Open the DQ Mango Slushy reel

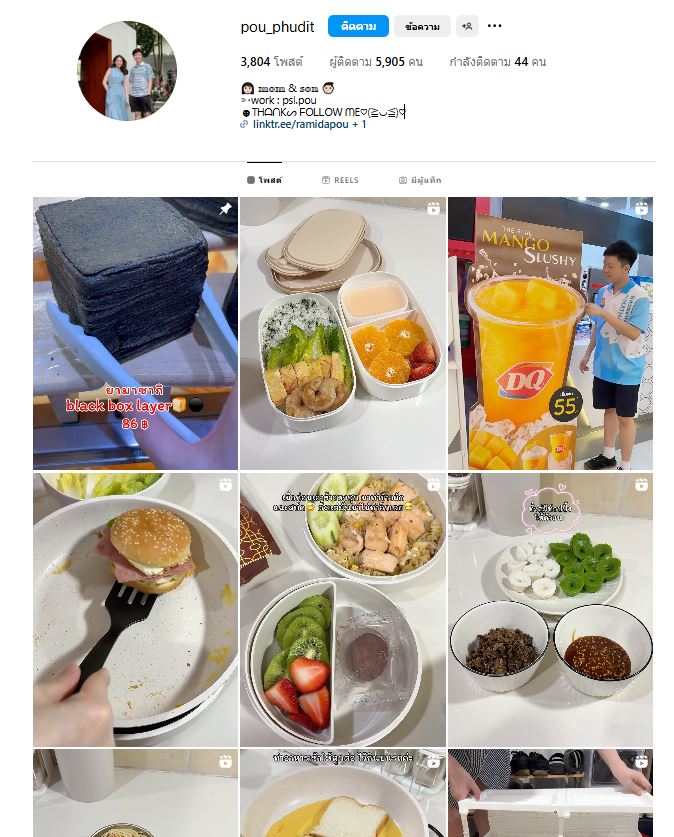550,333
